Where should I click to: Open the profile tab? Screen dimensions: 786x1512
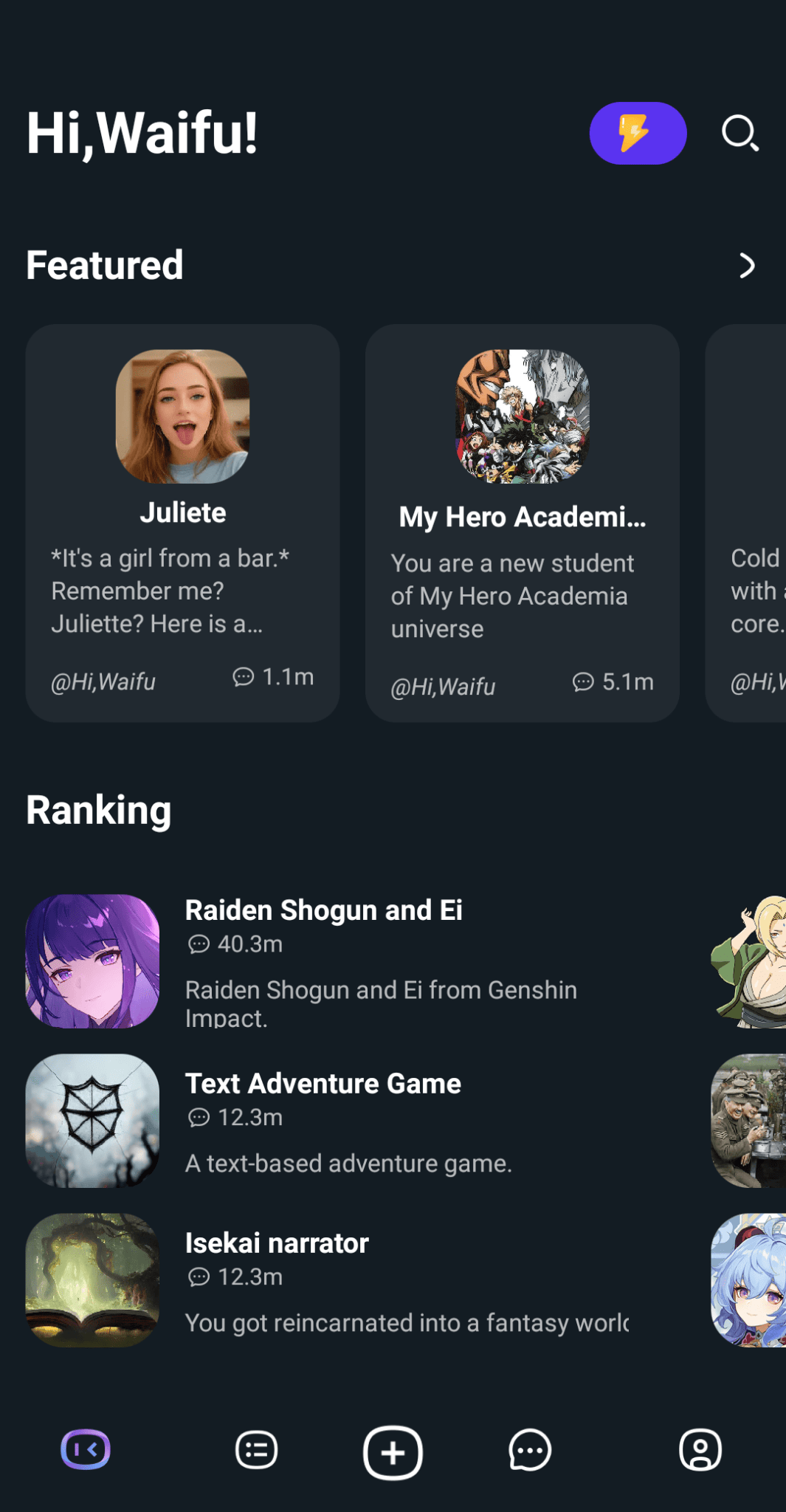(x=700, y=1450)
